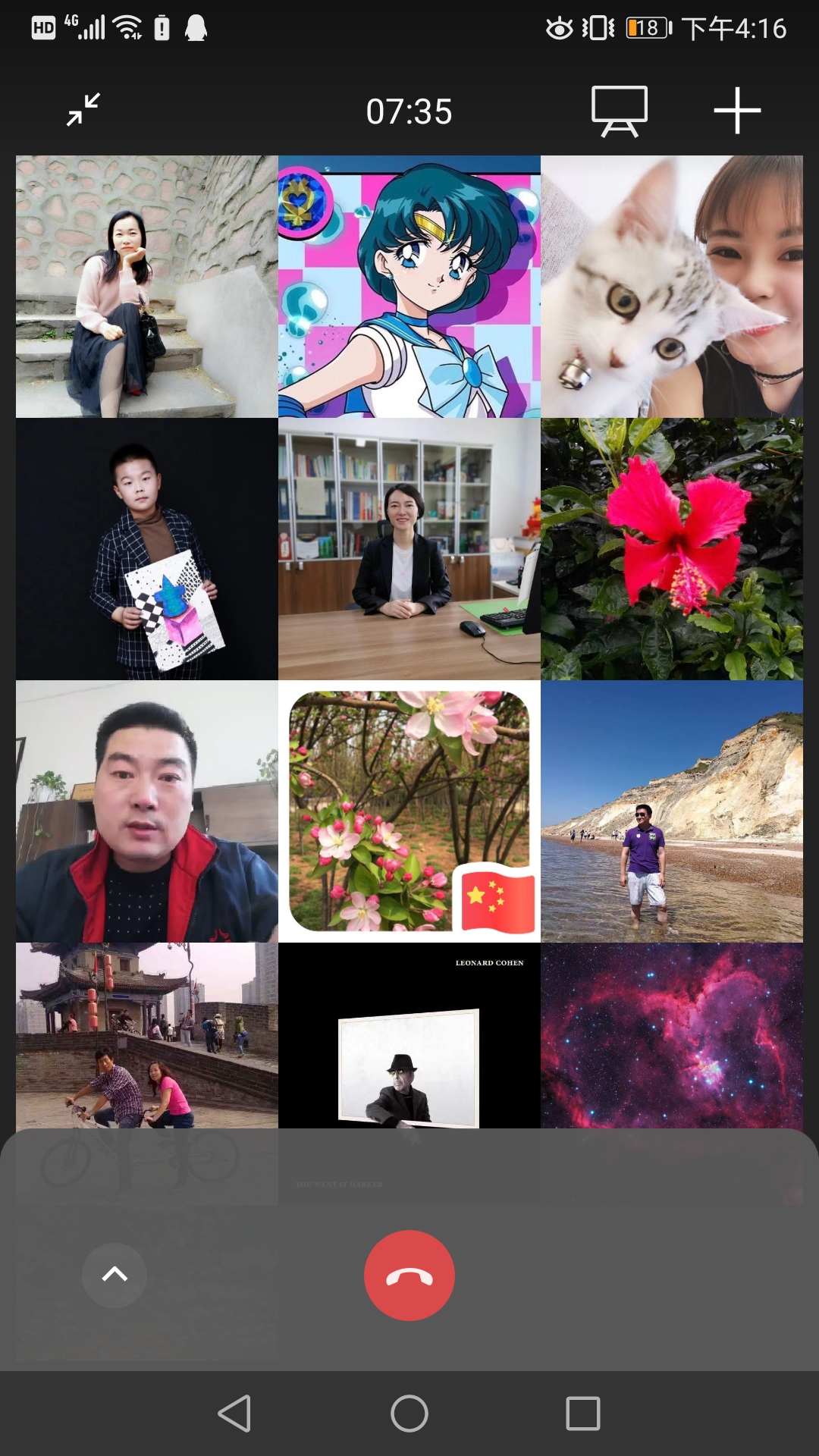Select the woman sitting on stone steps
The height and width of the screenshot is (1456, 819).
click(147, 287)
